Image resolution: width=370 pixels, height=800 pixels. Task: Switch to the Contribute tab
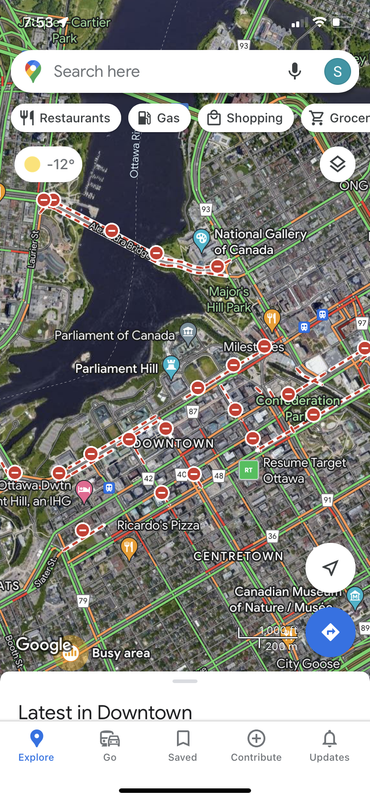pyautogui.click(x=256, y=746)
